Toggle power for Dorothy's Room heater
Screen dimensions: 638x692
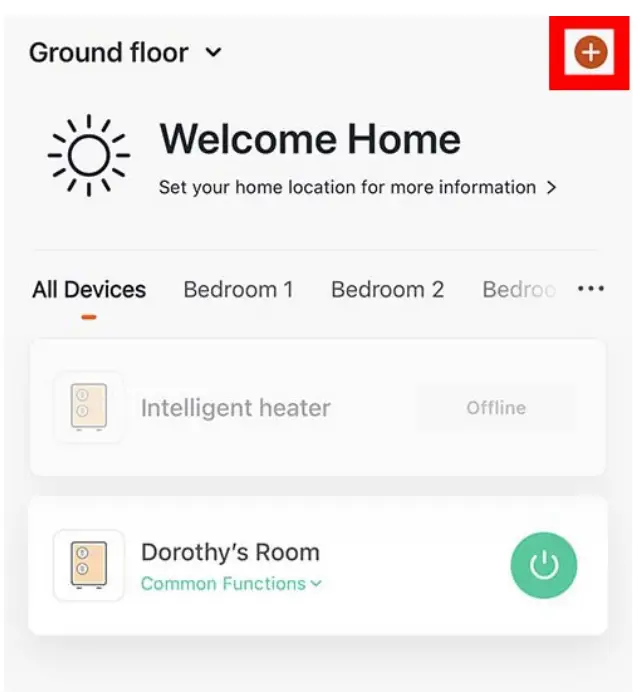point(544,566)
